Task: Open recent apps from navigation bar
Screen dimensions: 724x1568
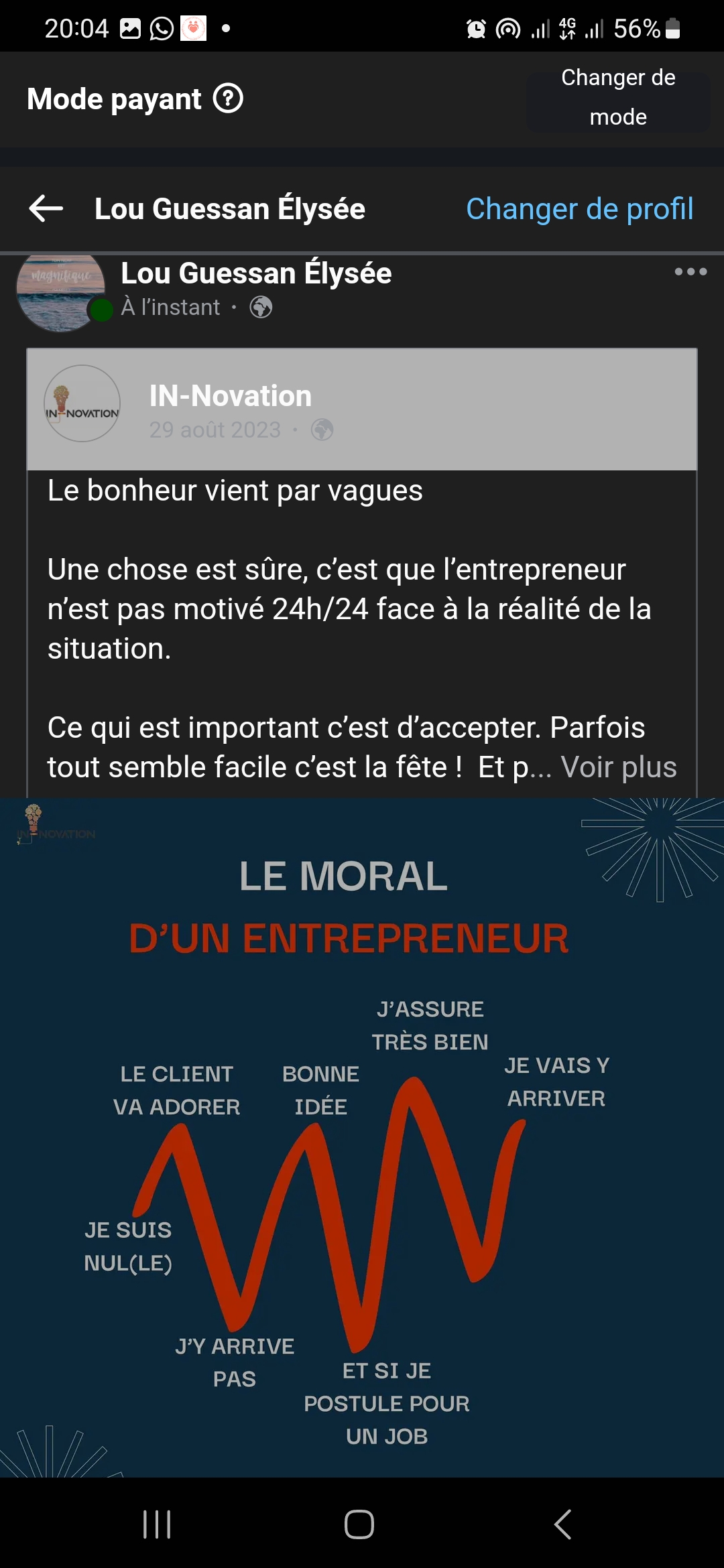Action: [x=157, y=1524]
